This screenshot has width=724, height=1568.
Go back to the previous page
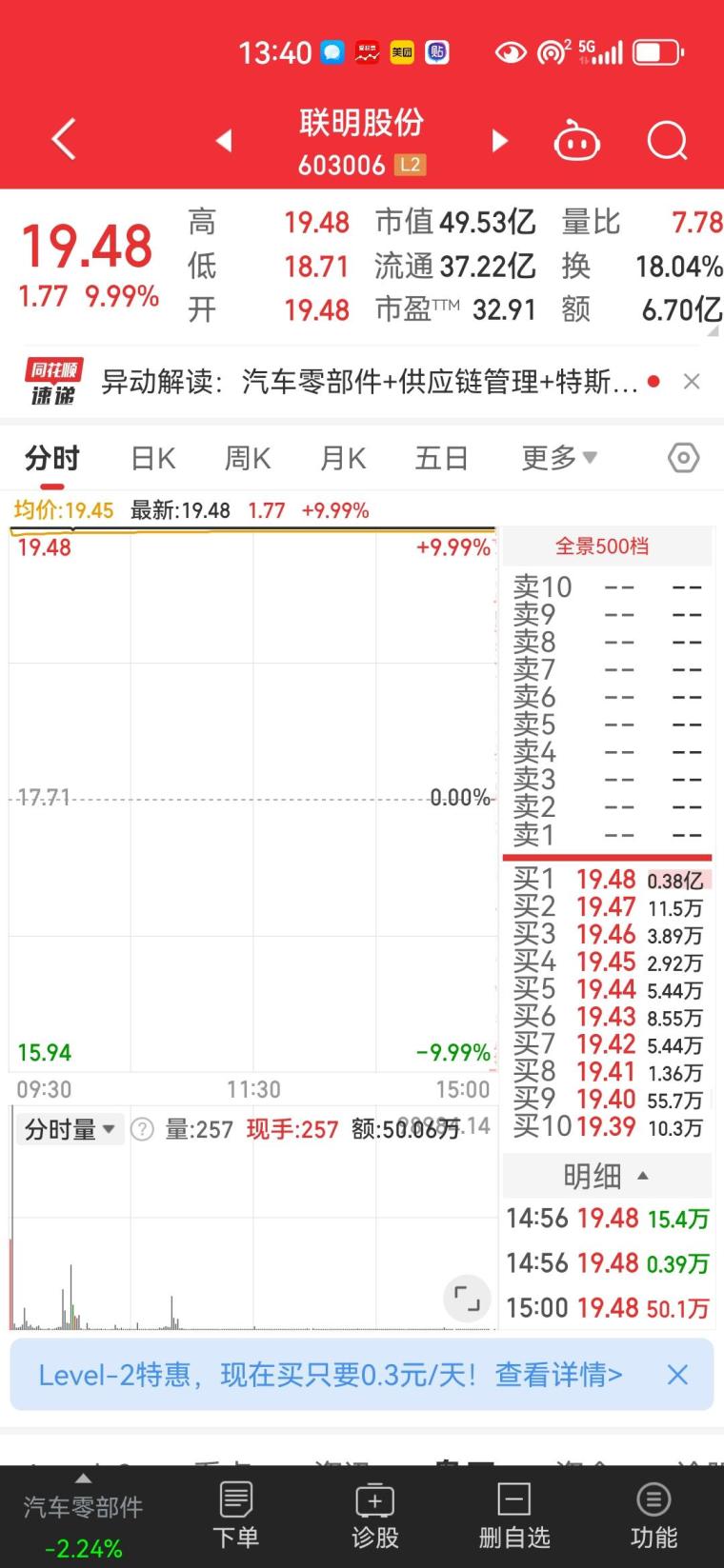(x=64, y=140)
